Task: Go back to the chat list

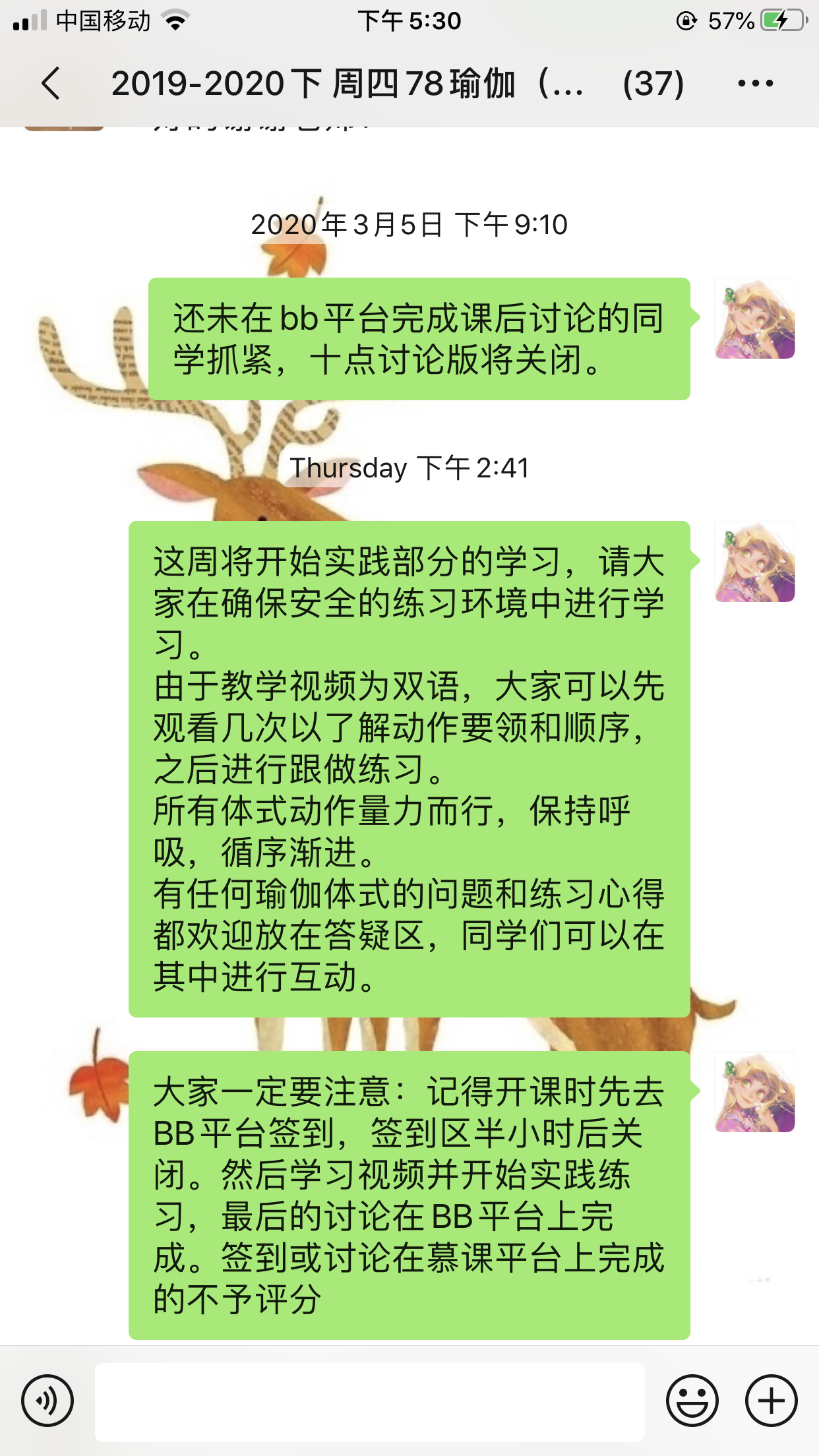Action: pyautogui.click(x=51, y=84)
